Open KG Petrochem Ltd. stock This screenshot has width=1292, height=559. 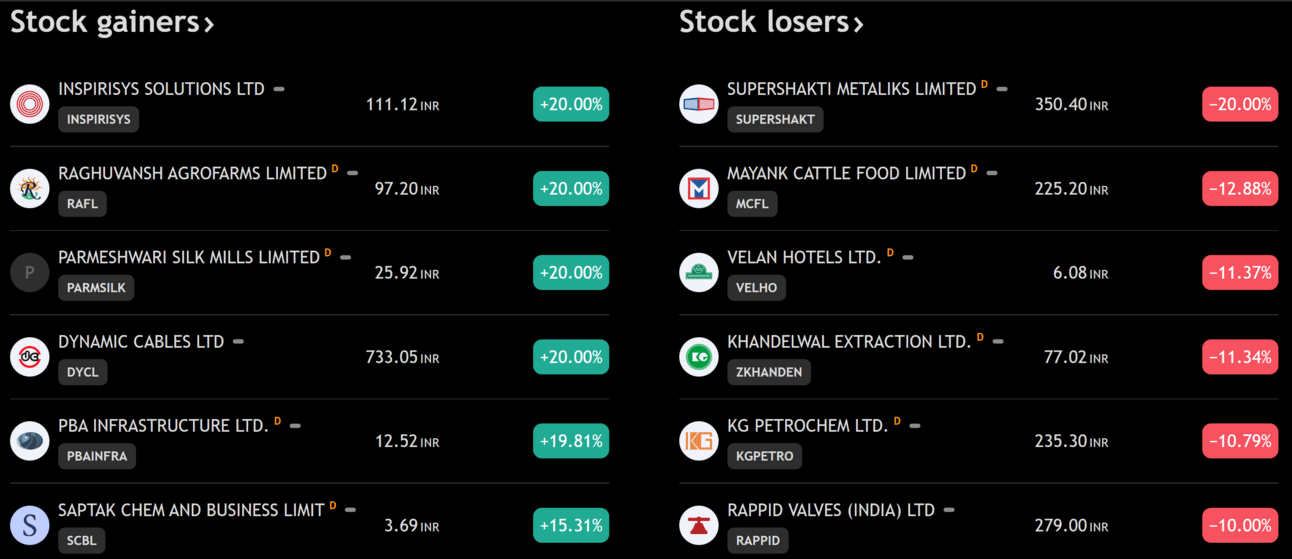(x=807, y=425)
